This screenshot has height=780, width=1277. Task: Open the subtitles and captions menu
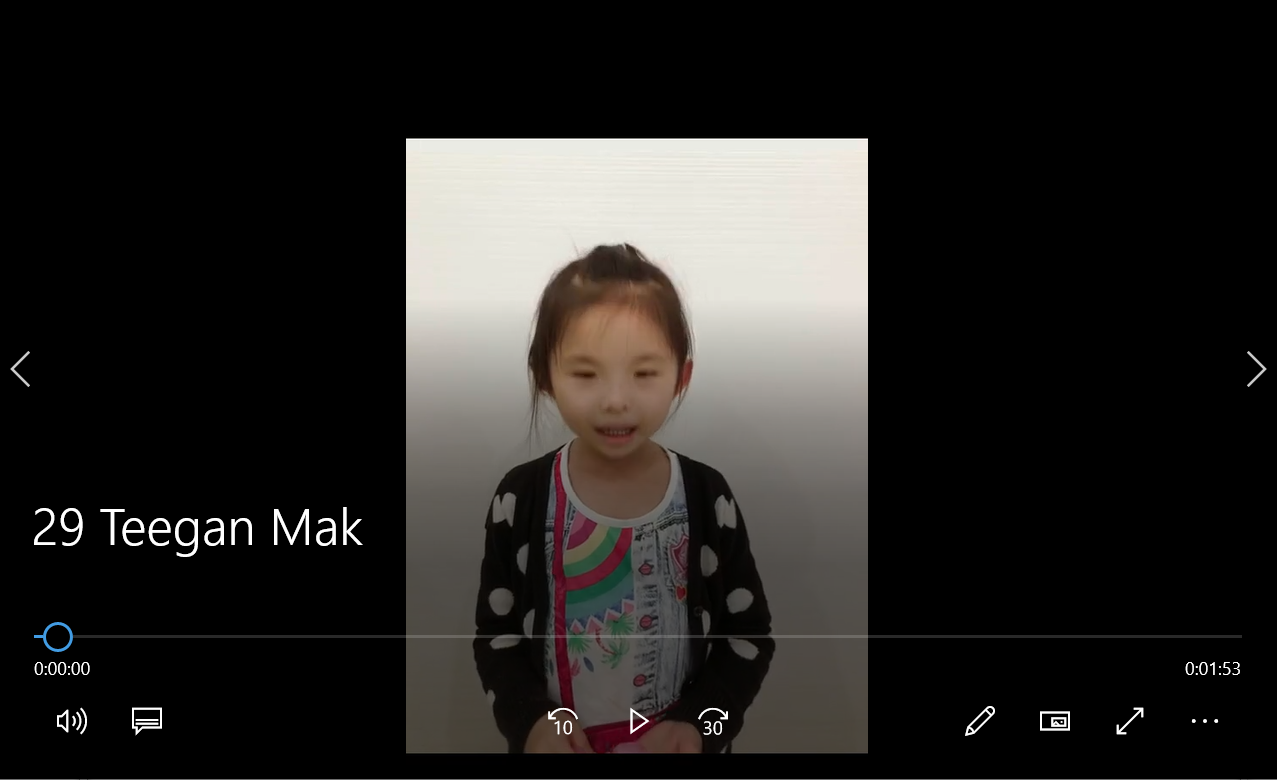[x=147, y=721]
